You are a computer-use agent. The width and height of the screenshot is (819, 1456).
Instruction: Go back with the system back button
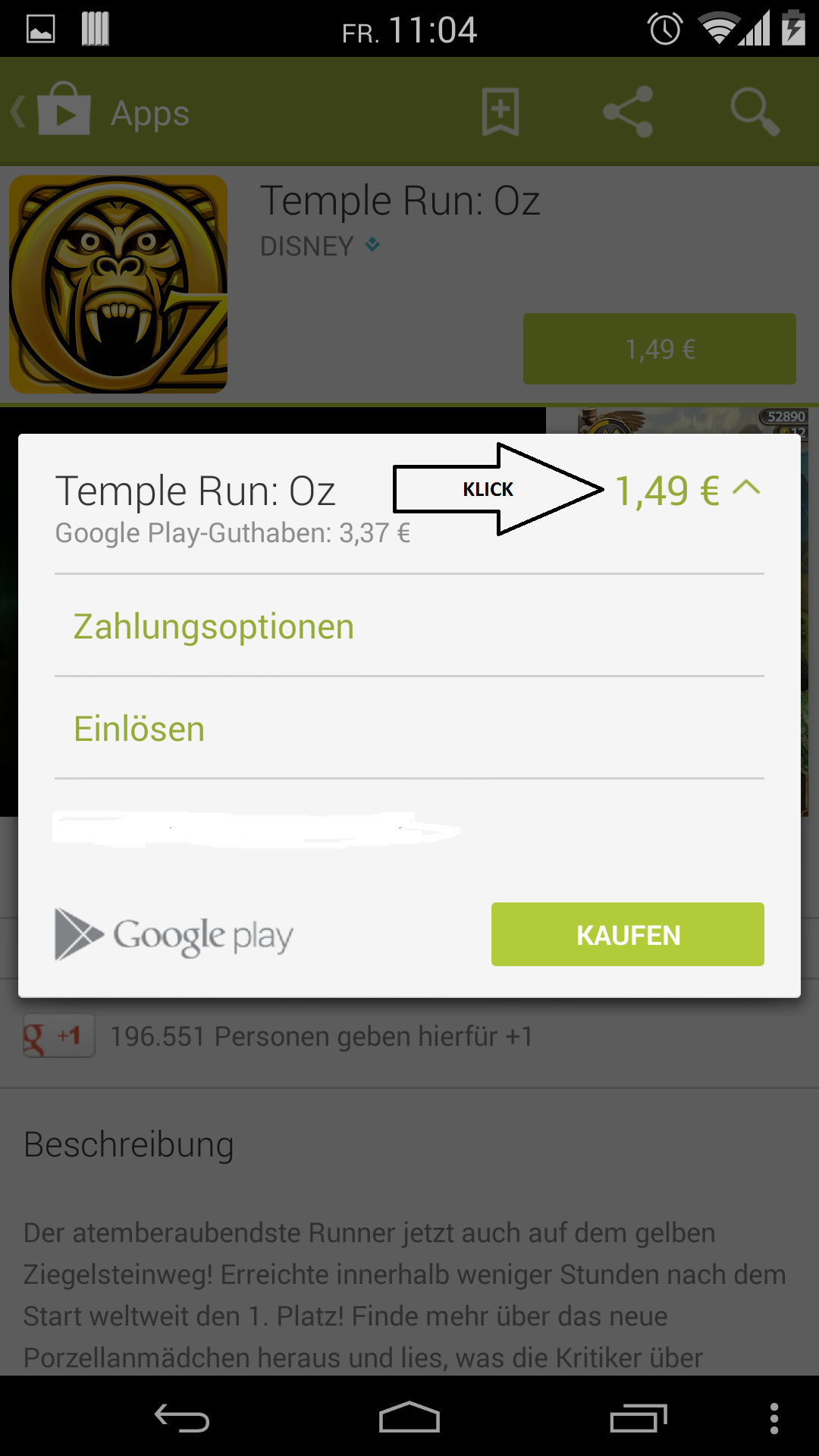[182, 1418]
